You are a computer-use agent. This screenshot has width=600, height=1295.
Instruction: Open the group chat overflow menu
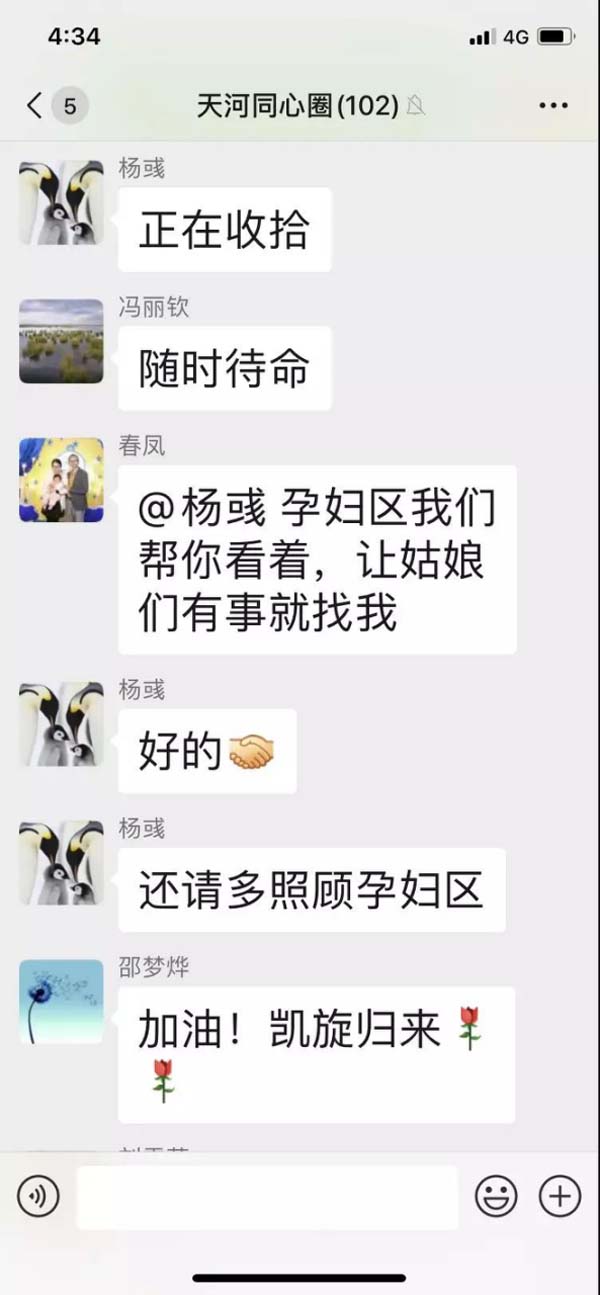coord(553,105)
